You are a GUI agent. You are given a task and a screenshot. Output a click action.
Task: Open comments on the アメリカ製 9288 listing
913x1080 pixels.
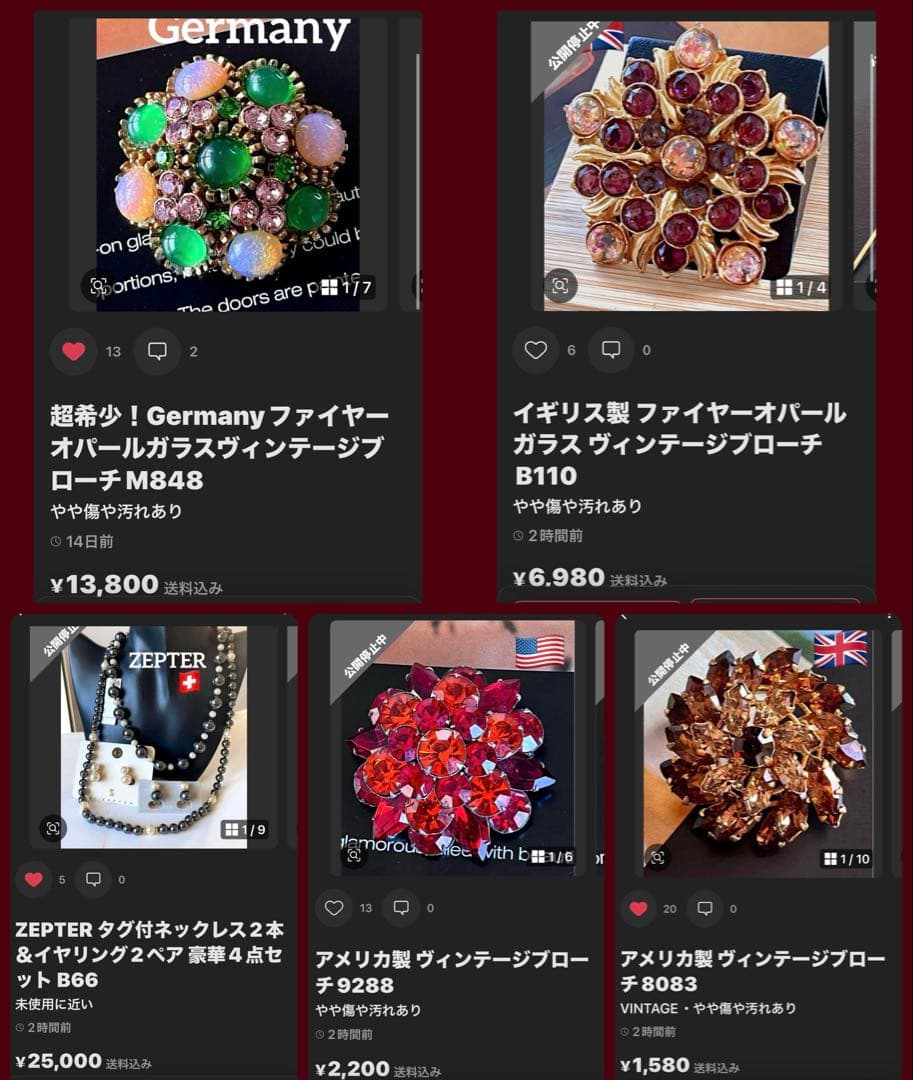coord(401,909)
